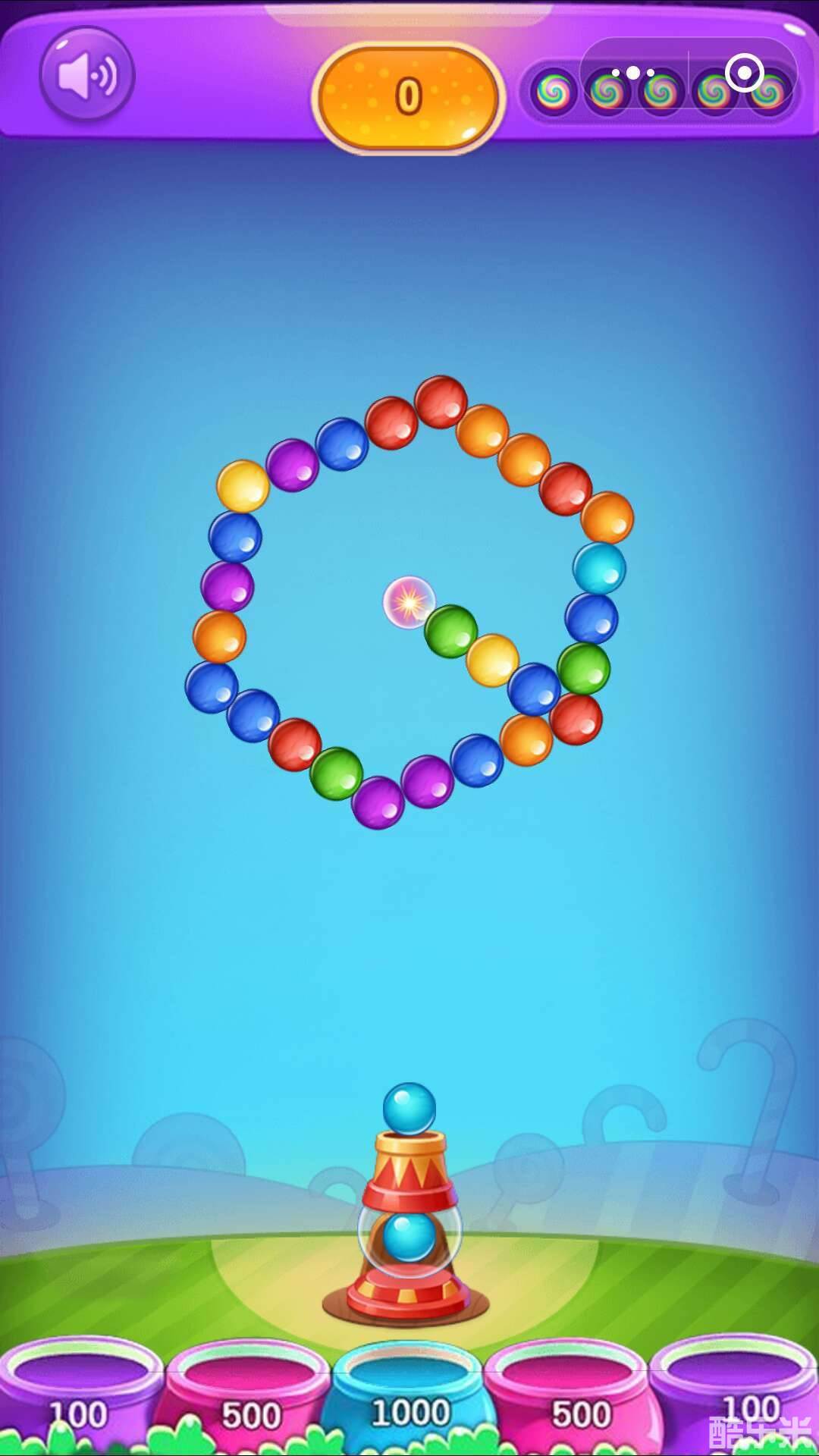Viewport: 819px width, 1456px height.
Task: Open the mini-program three-dot menu
Action: coord(632,74)
